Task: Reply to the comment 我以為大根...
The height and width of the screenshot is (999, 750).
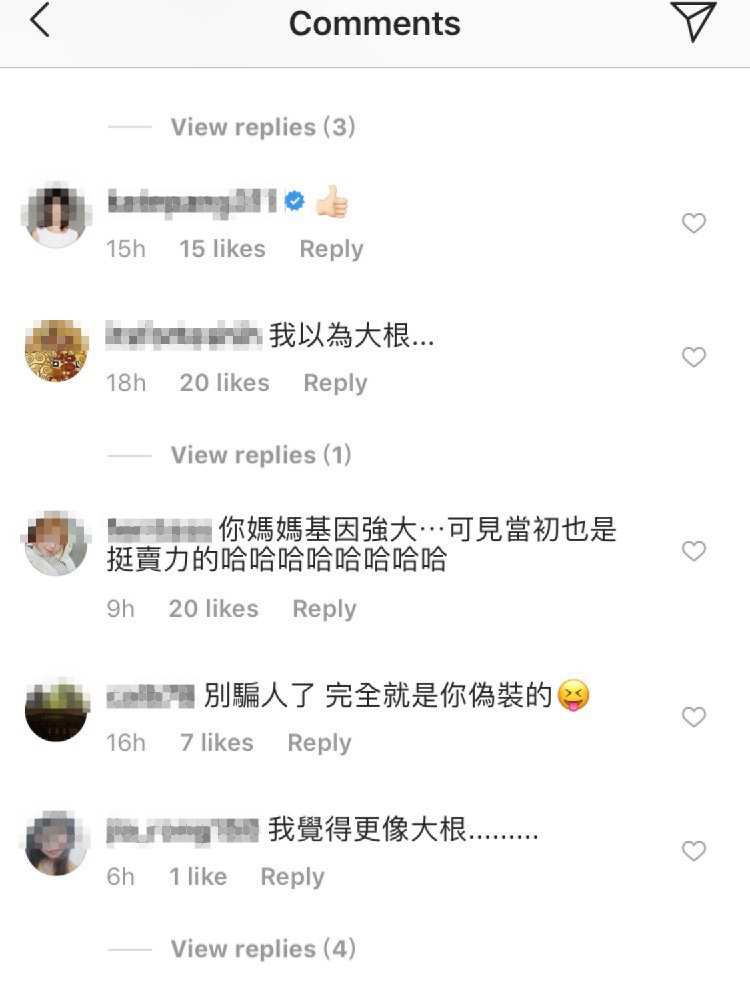Action: [x=335, y=383]
